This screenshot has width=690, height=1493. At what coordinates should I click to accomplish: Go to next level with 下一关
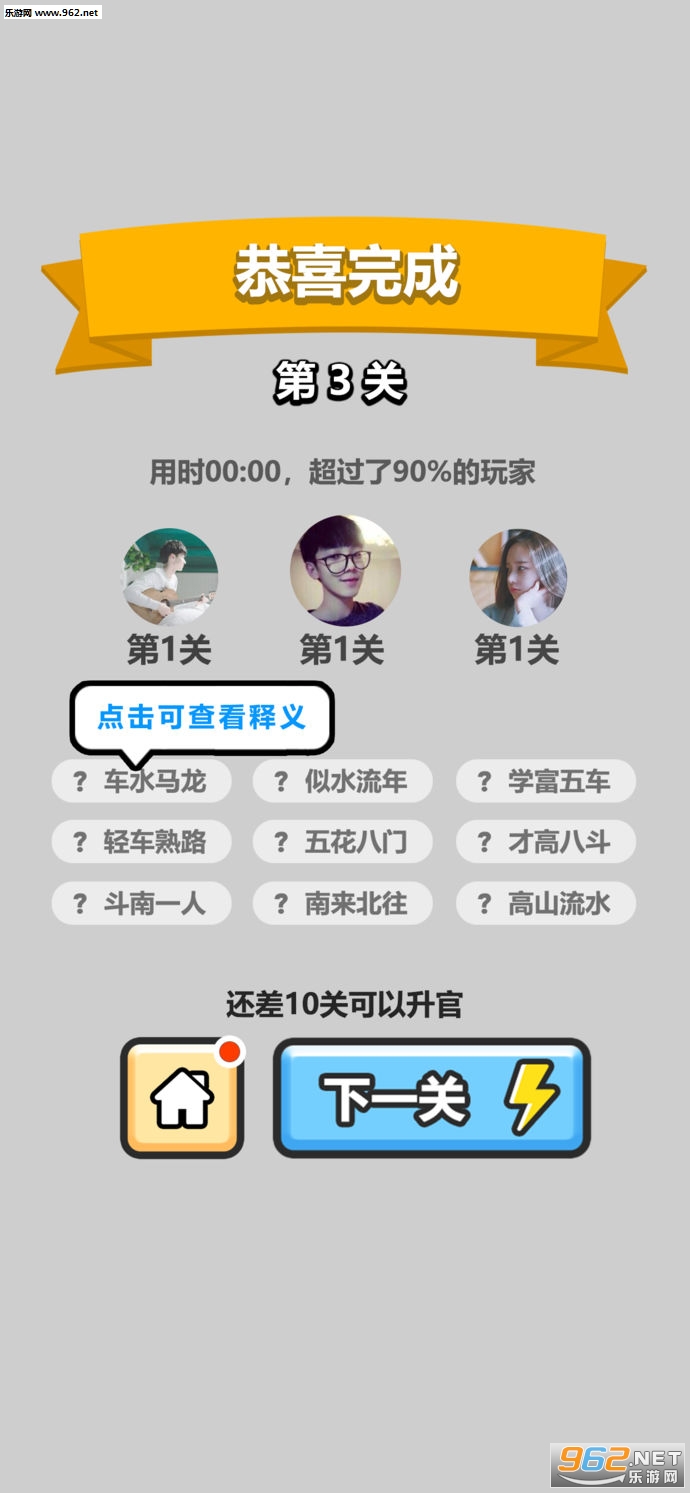(432, 1098)
